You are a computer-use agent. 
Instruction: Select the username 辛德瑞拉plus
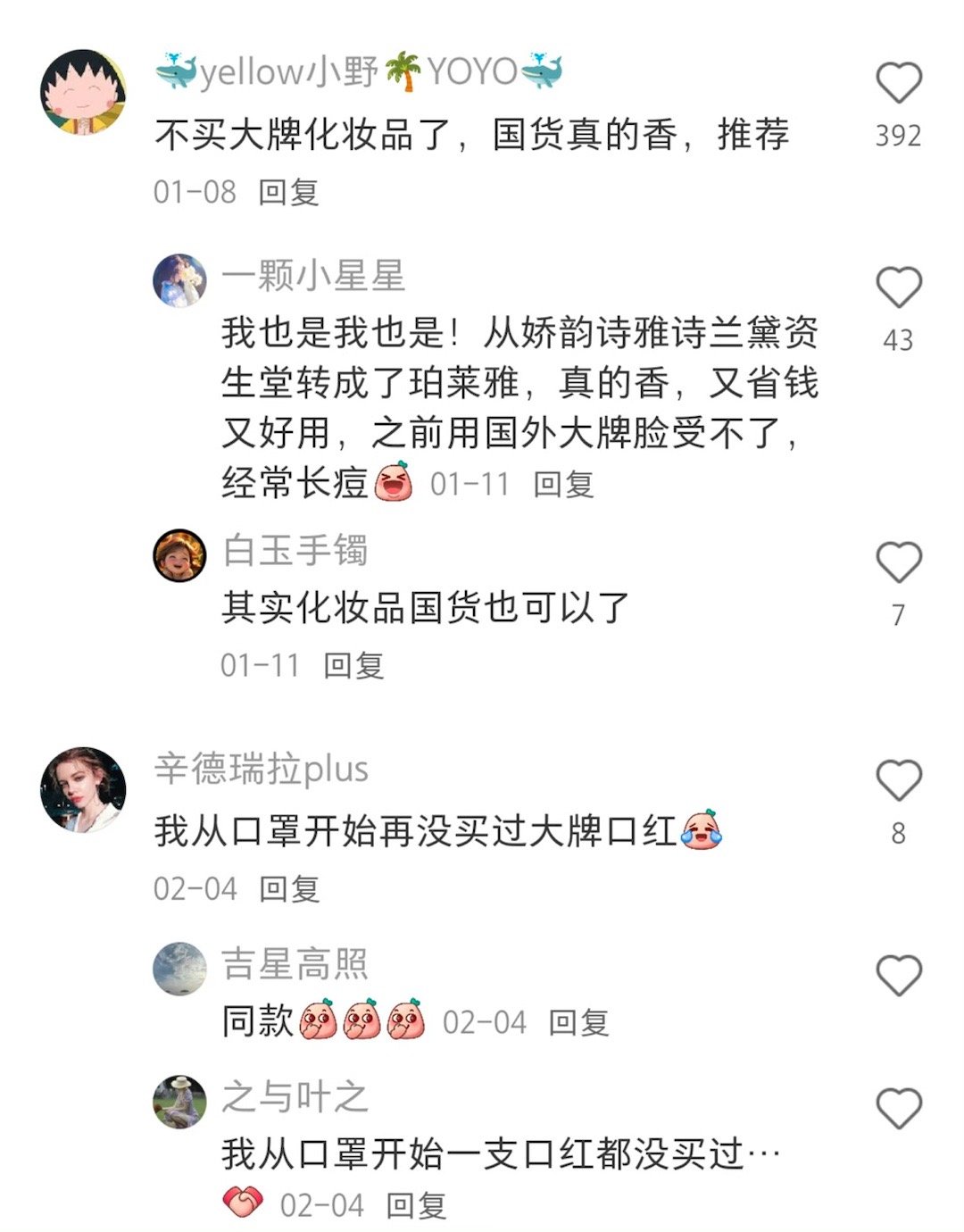click(x=262, y=770)
